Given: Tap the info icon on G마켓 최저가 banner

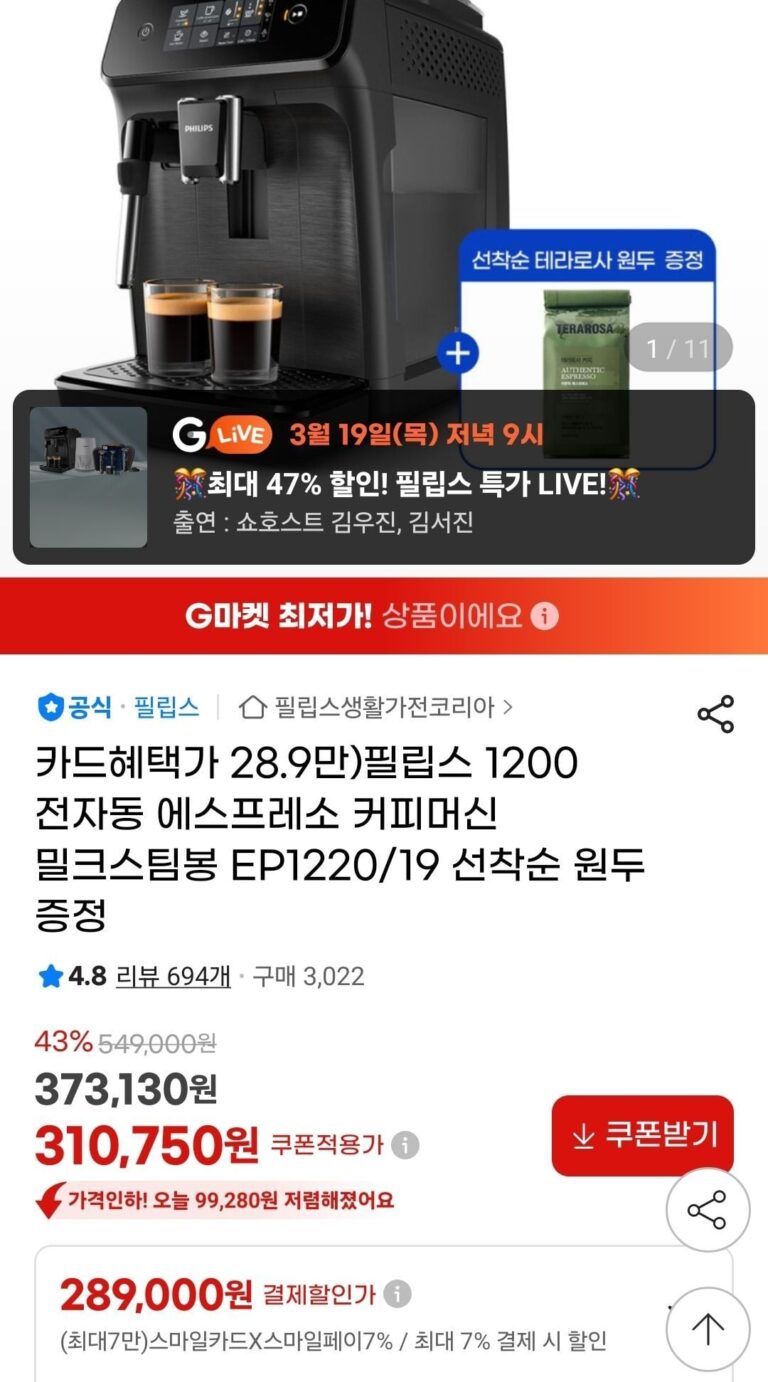Looking at the screenshot, I should [x=544, y=616].
